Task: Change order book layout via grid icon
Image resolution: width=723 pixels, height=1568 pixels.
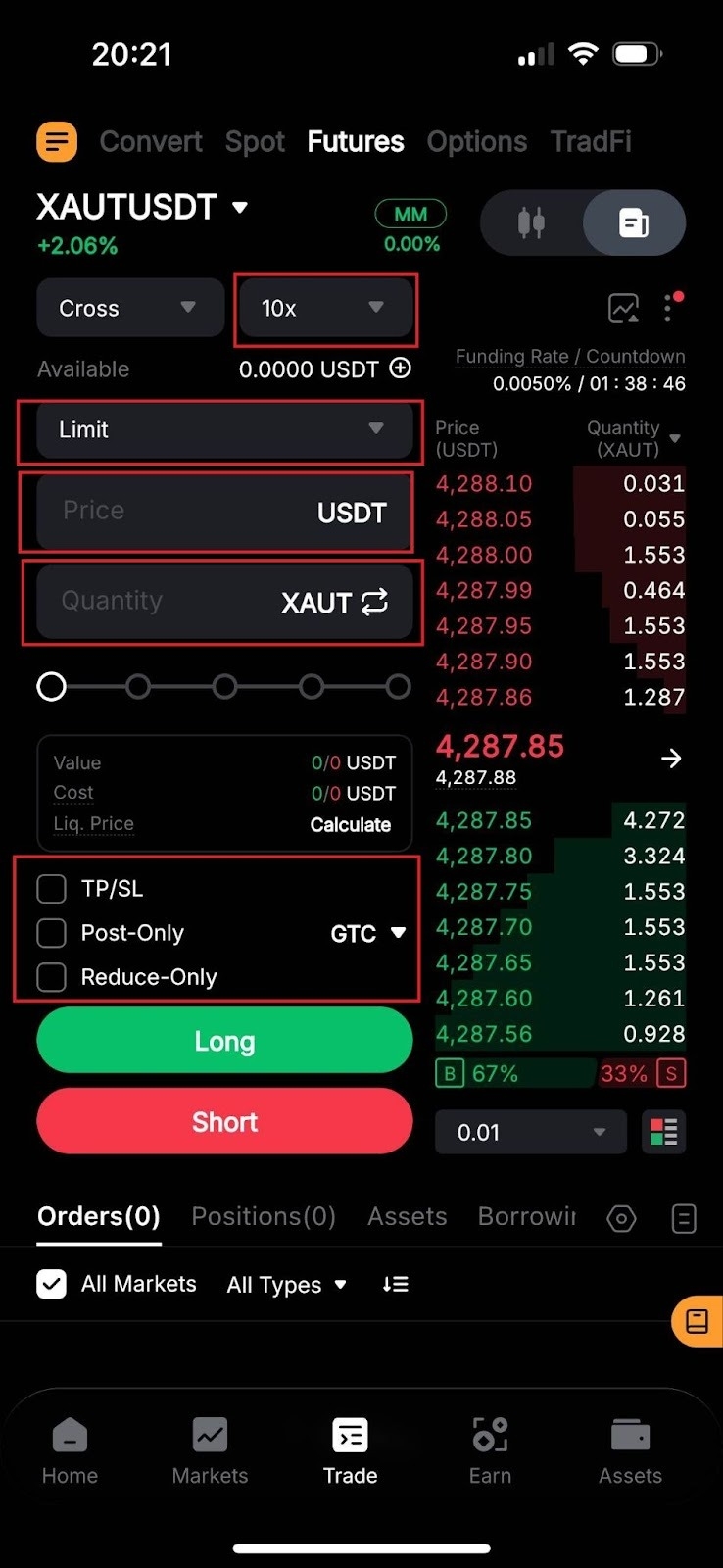Action: (663, 1132)
